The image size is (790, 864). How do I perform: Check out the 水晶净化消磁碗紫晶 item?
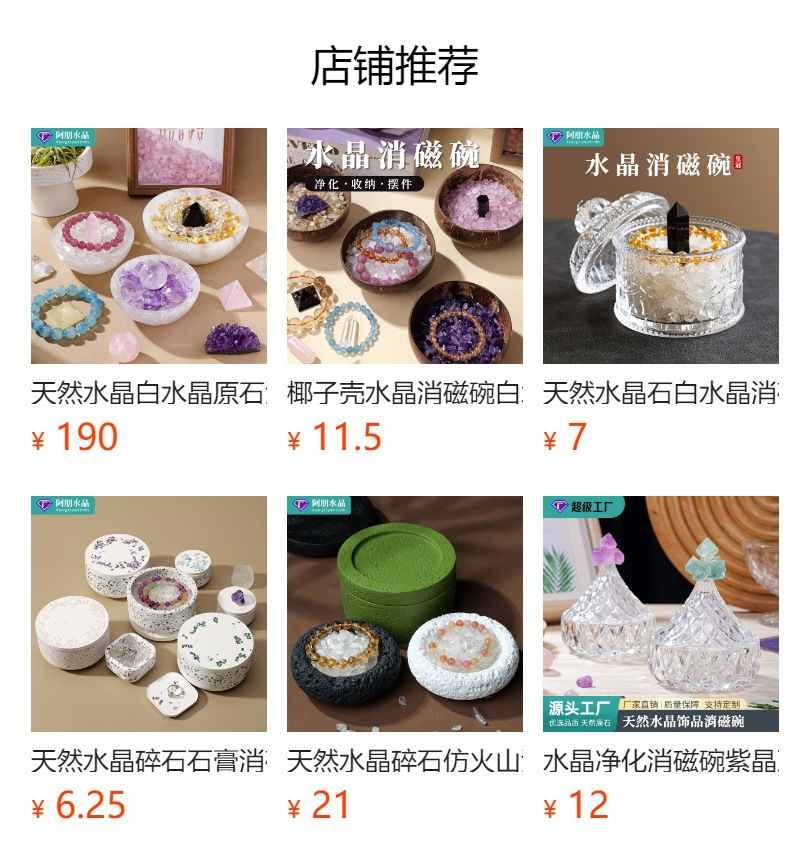[x=661, y=614]
